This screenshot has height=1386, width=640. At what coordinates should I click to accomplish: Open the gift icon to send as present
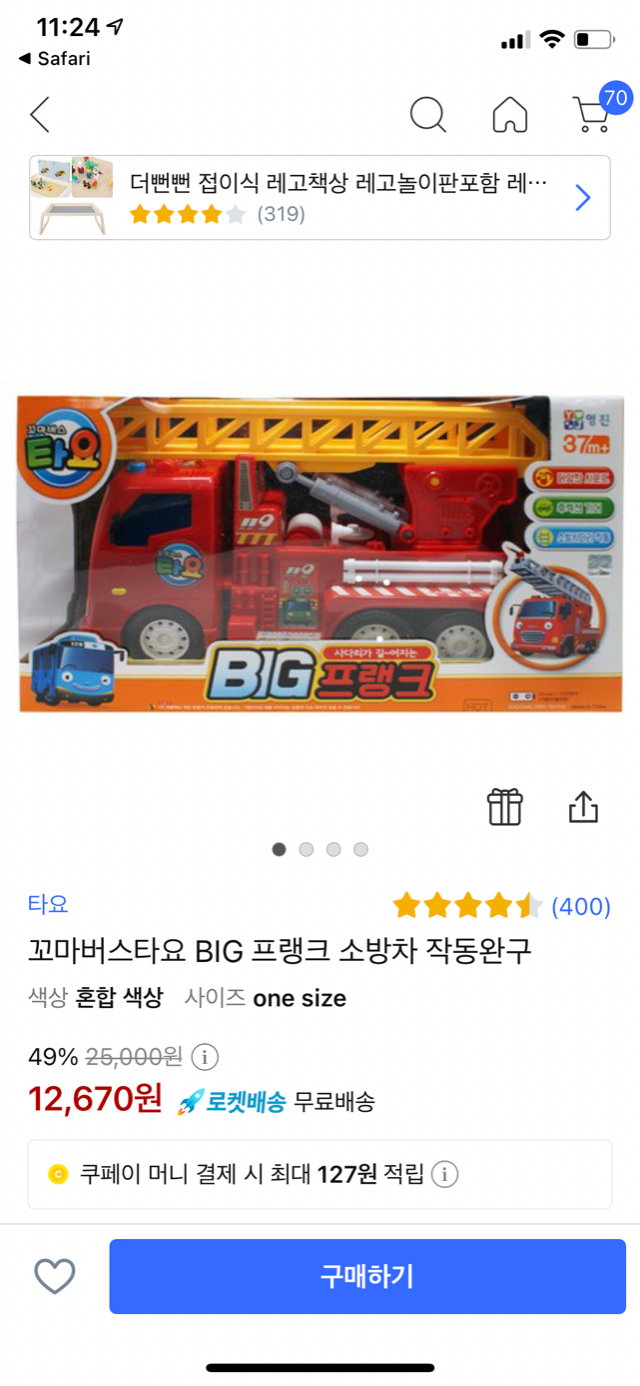(x=505, y=807)
